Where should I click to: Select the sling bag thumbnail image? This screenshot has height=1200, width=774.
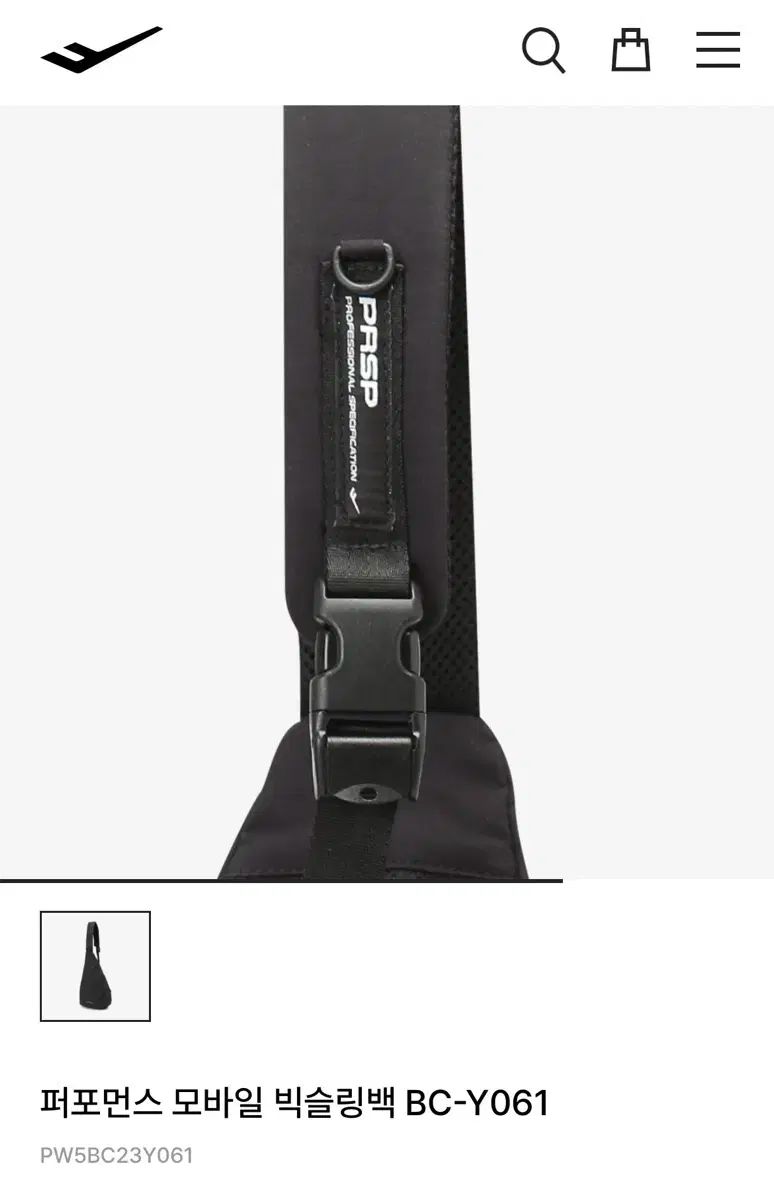(95, 965)
